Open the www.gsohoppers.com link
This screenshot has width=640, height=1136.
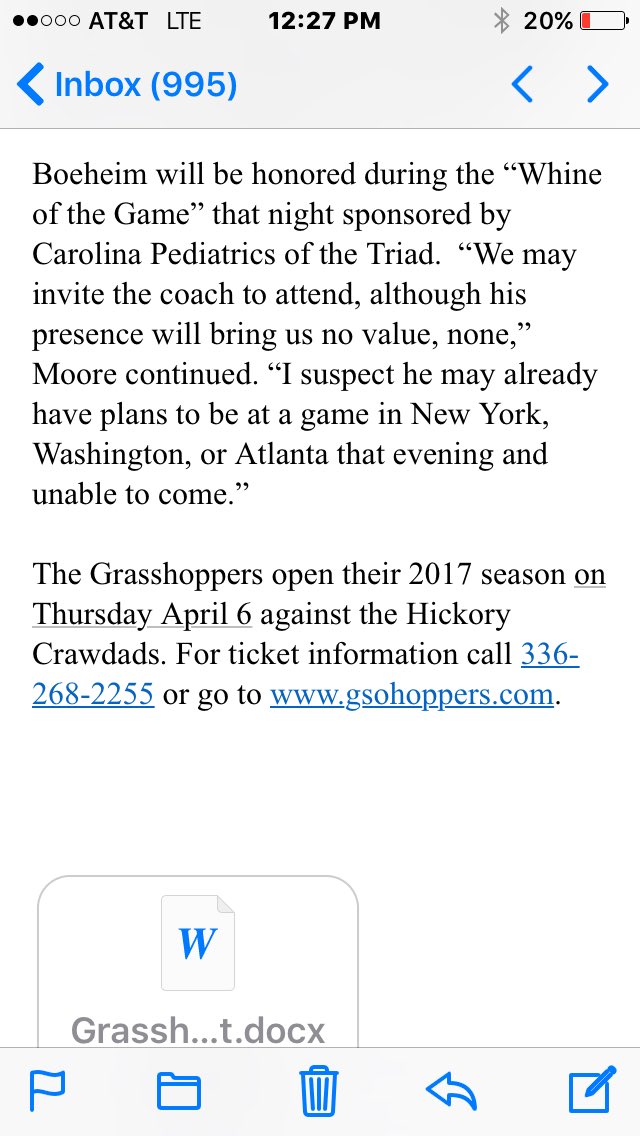(411, 694)
